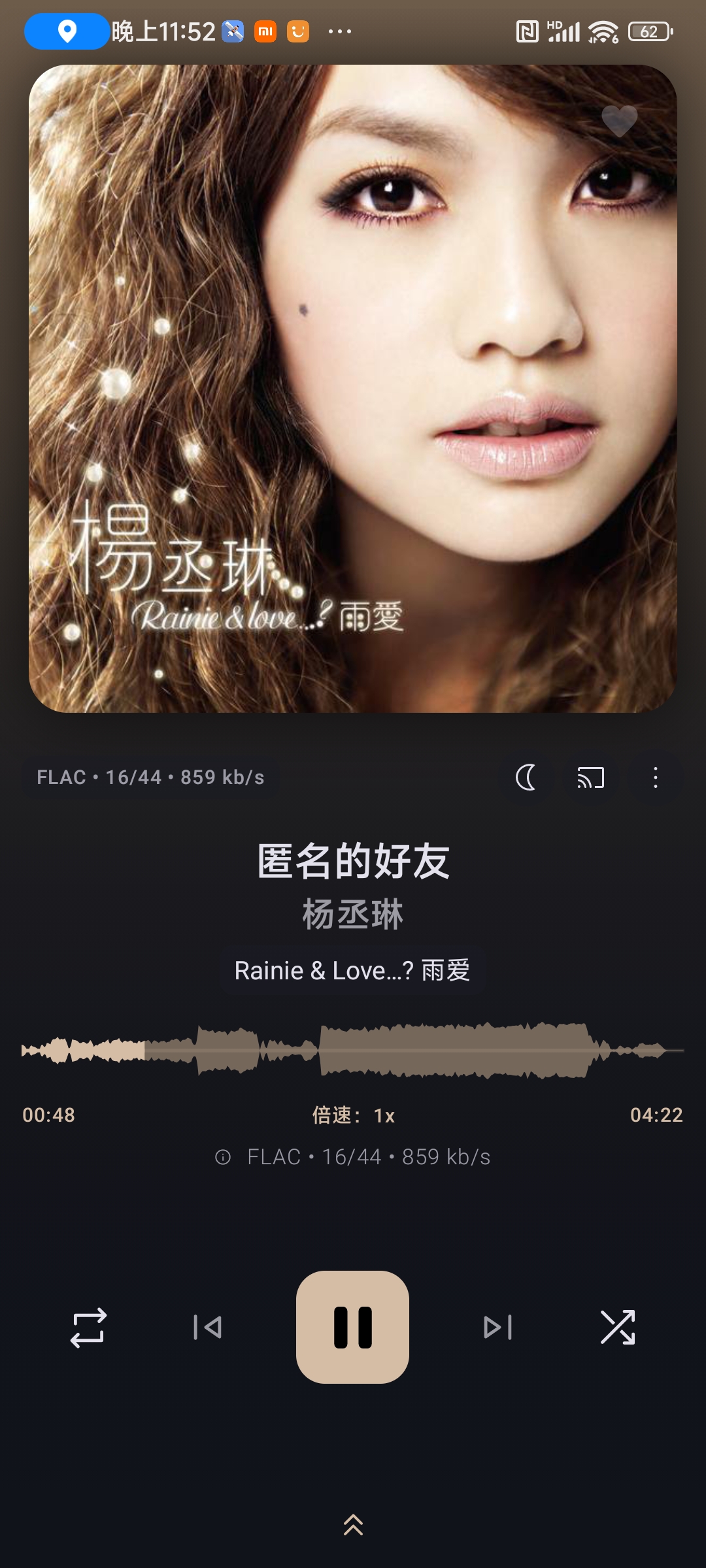This screenshot has height=1568, width=706.
Task: Go back to the previous track
Action: click(208, 1327)
